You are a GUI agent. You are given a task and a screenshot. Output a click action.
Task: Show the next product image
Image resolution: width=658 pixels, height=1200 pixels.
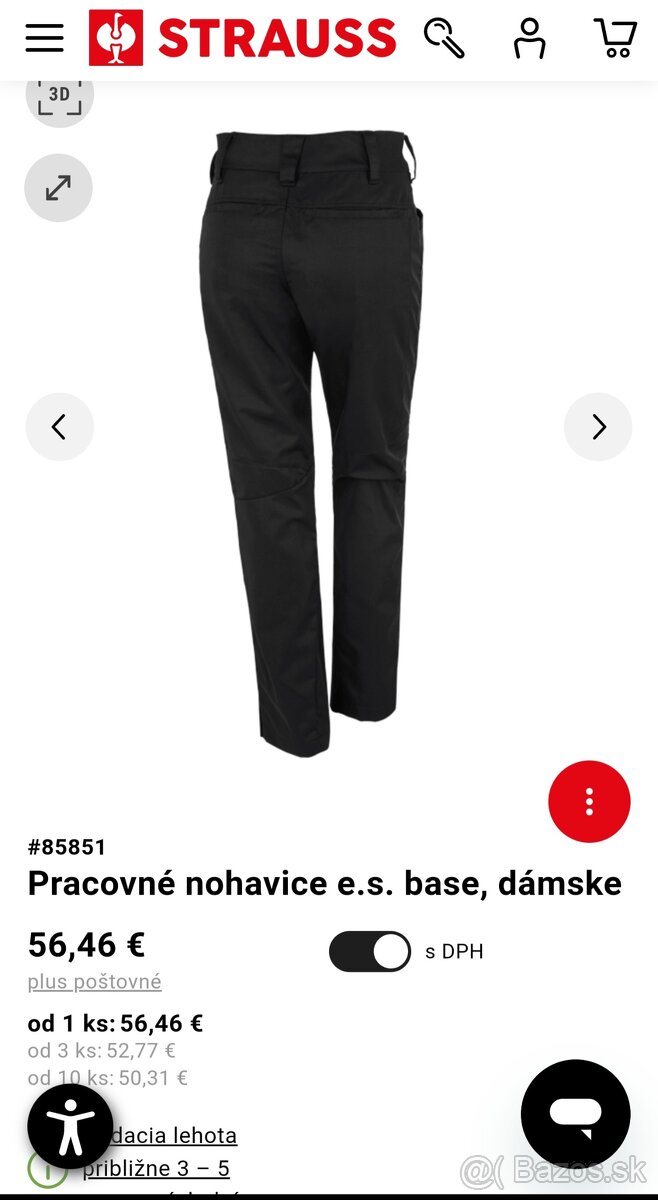point(598,427)
